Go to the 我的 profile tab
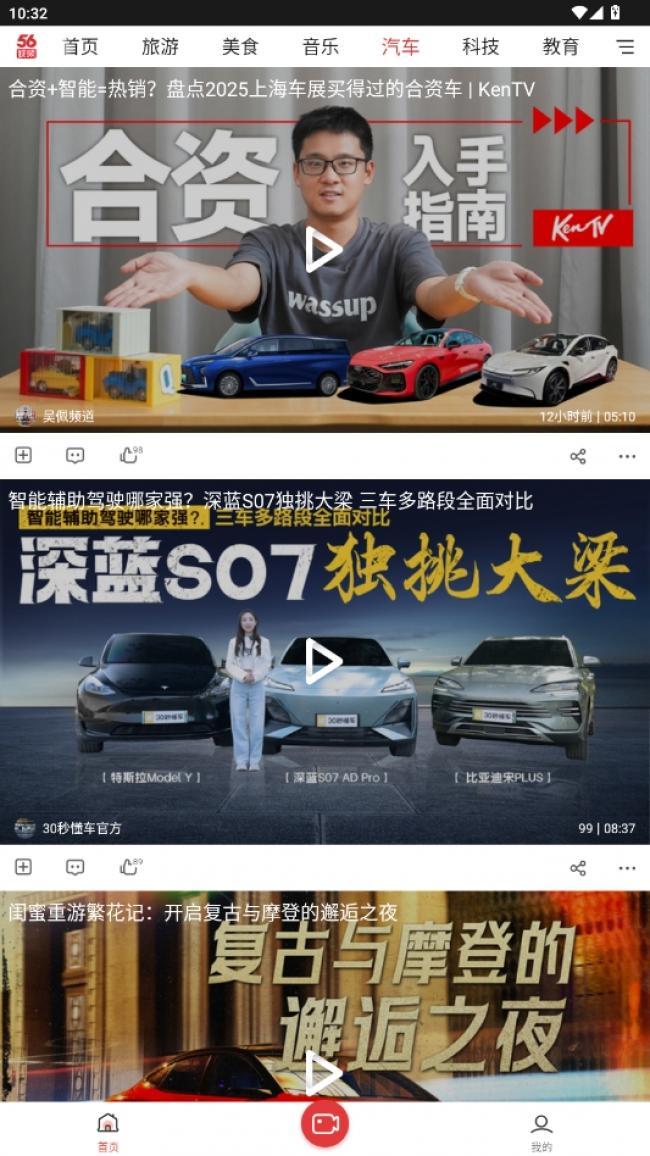Viewport: 650px width, 1156px height. point(541,1131)
